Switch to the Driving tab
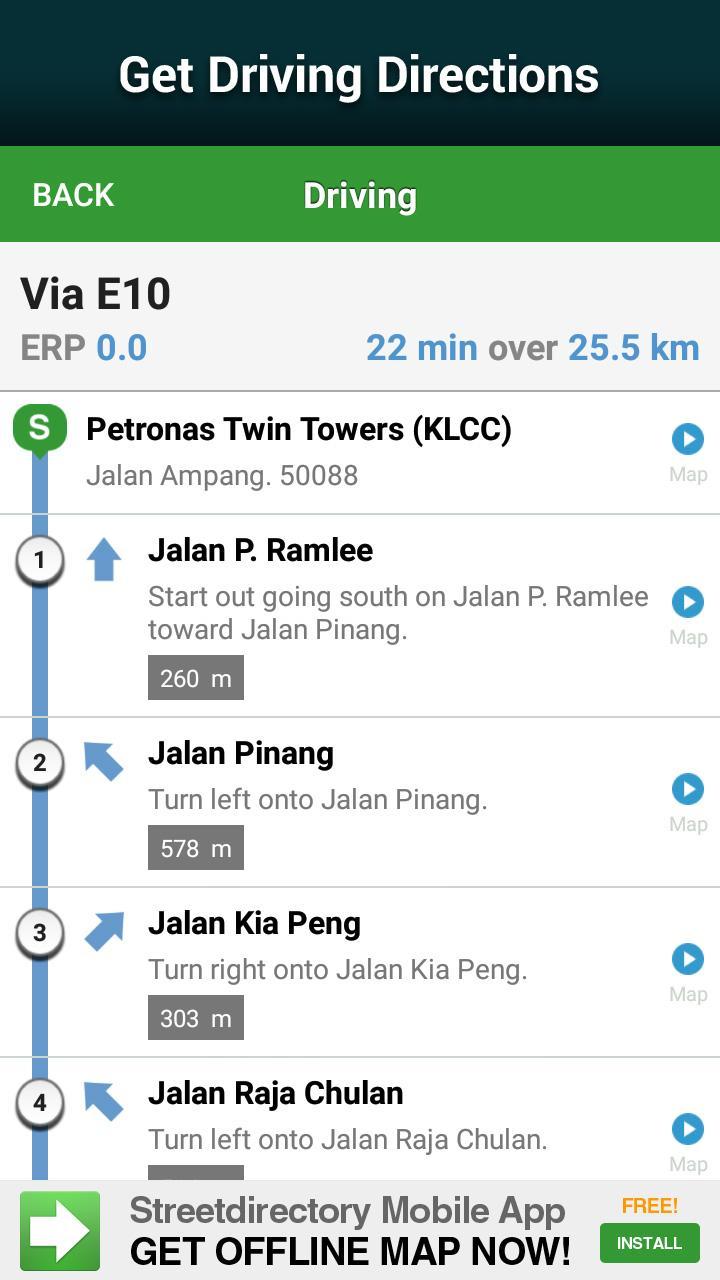 (x=359, y=195)
